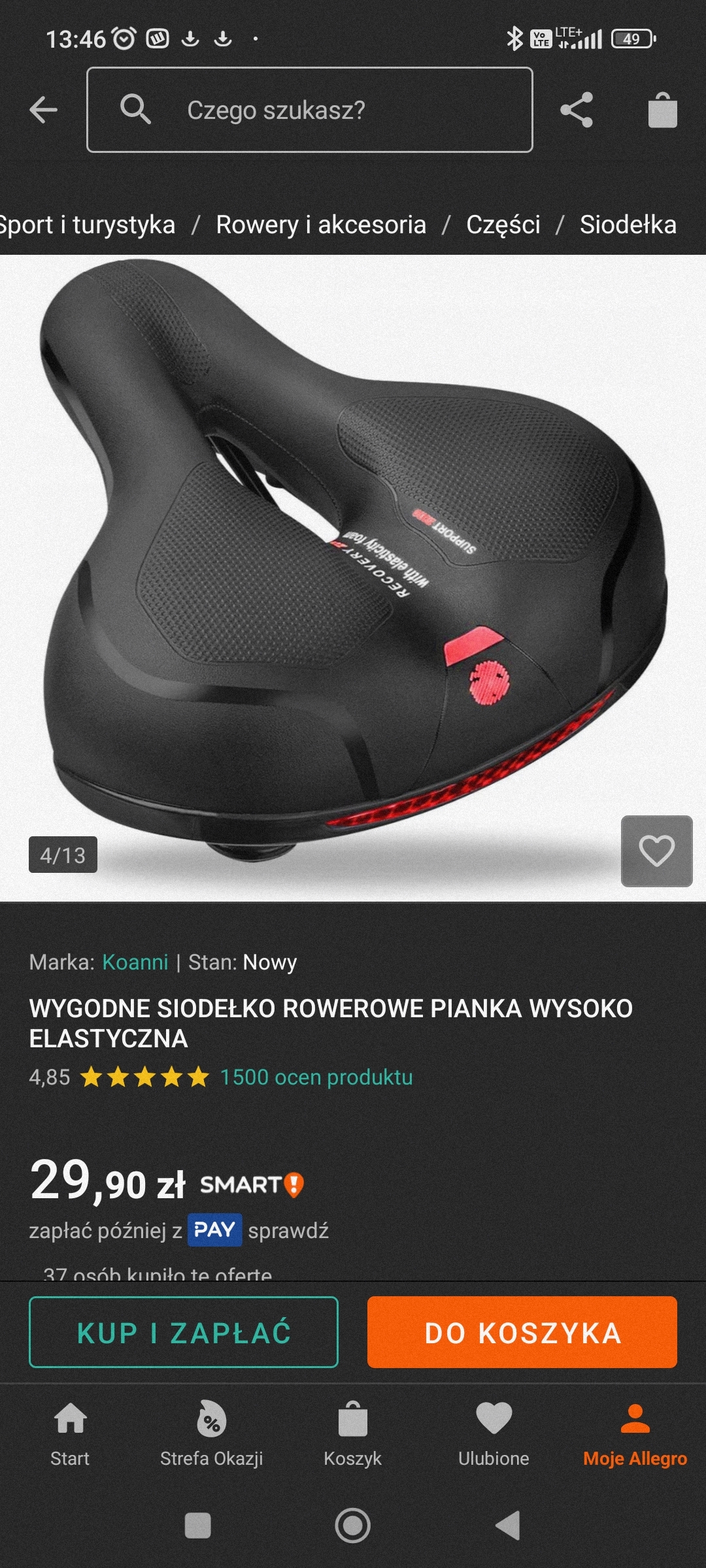This screenshot has width=706, height=1568.
Task: Add product to favorites with heart
Action: click(x=656, y=851)
